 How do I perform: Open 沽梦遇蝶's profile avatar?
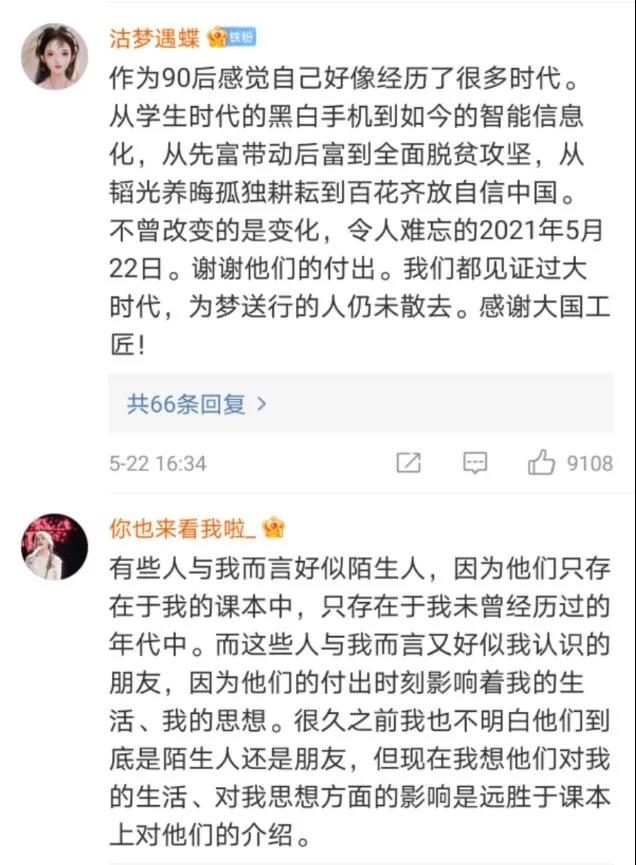pos(54,56)
